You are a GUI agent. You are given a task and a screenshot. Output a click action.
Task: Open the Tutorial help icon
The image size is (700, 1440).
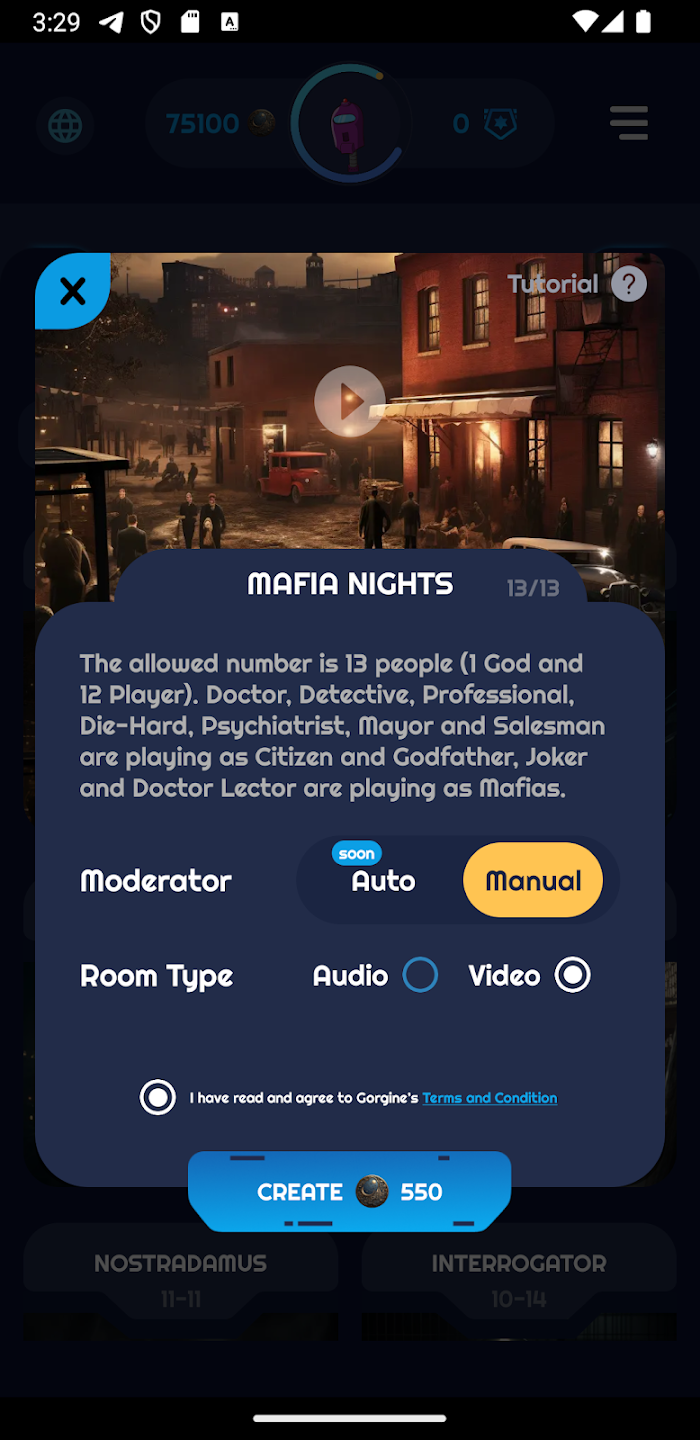click(628, 284)
